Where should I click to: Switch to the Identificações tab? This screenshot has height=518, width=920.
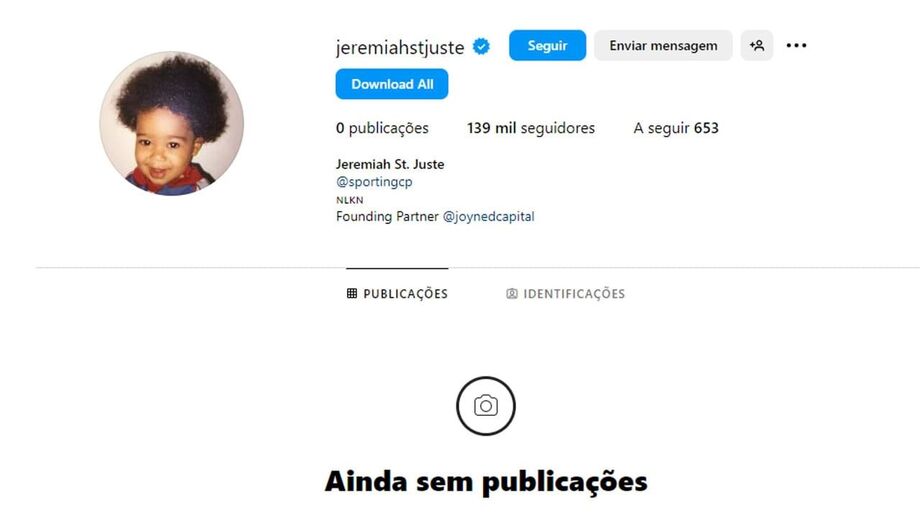coord(566,294)
